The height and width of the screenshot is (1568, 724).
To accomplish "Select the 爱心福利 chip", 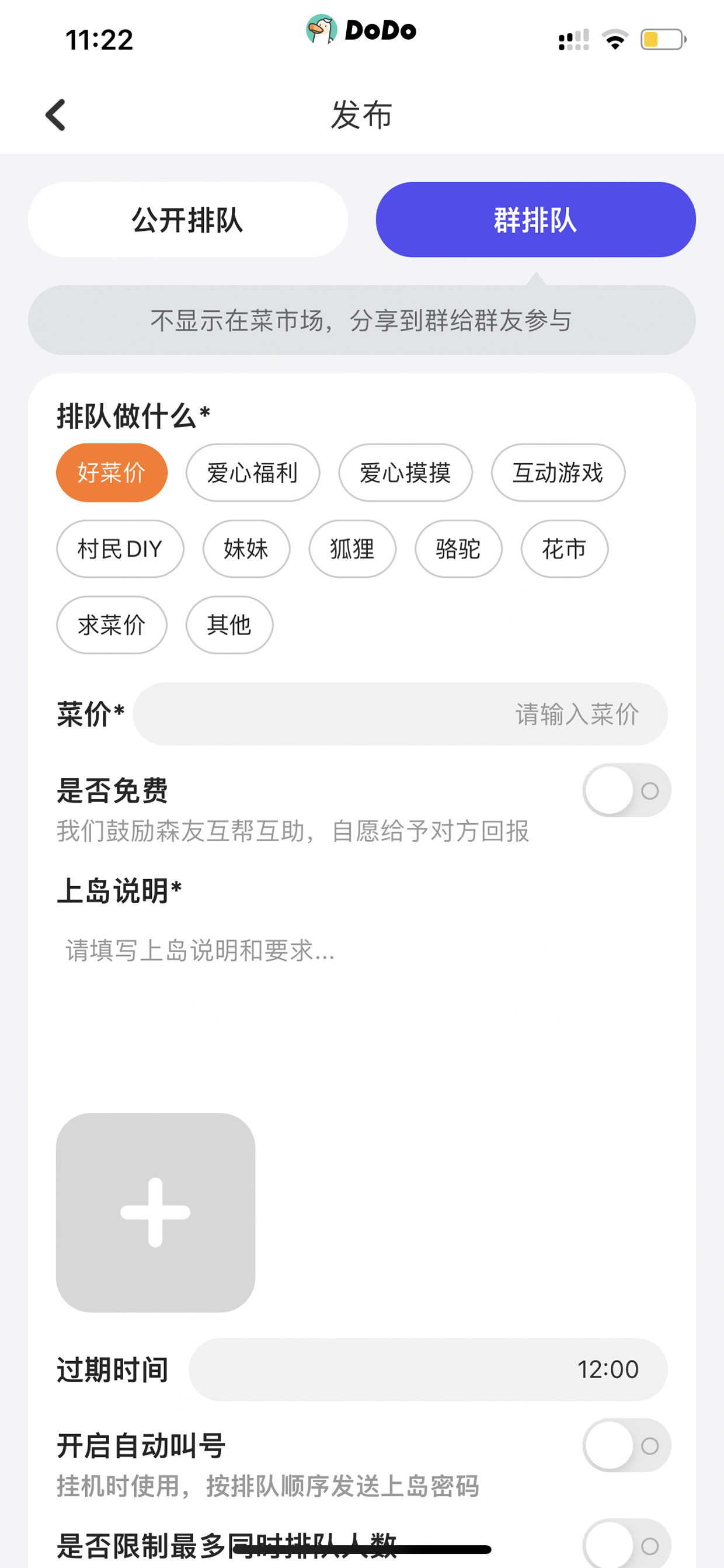I will point(252,473).
